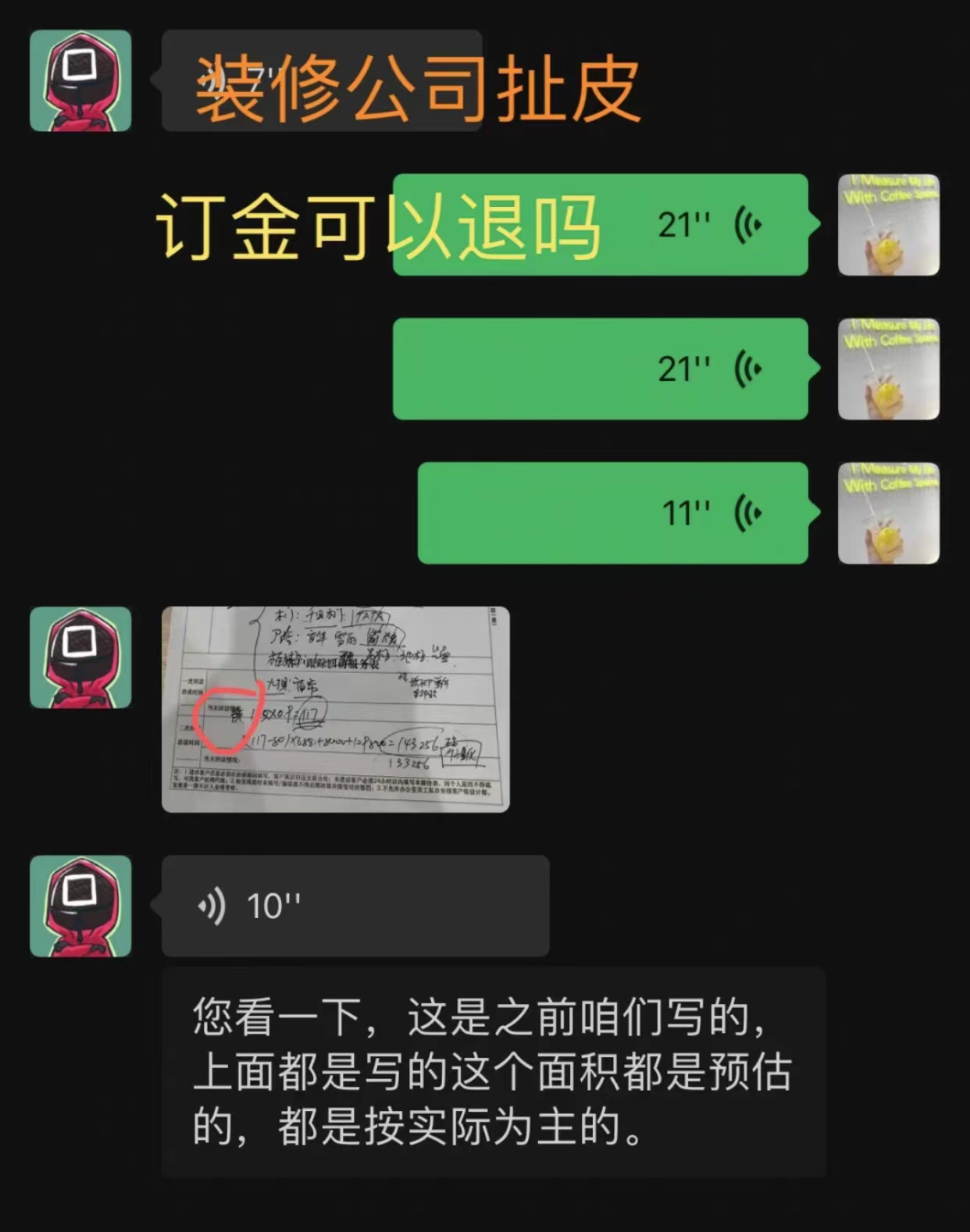Play the 10'' received voice message

point(355,906)
